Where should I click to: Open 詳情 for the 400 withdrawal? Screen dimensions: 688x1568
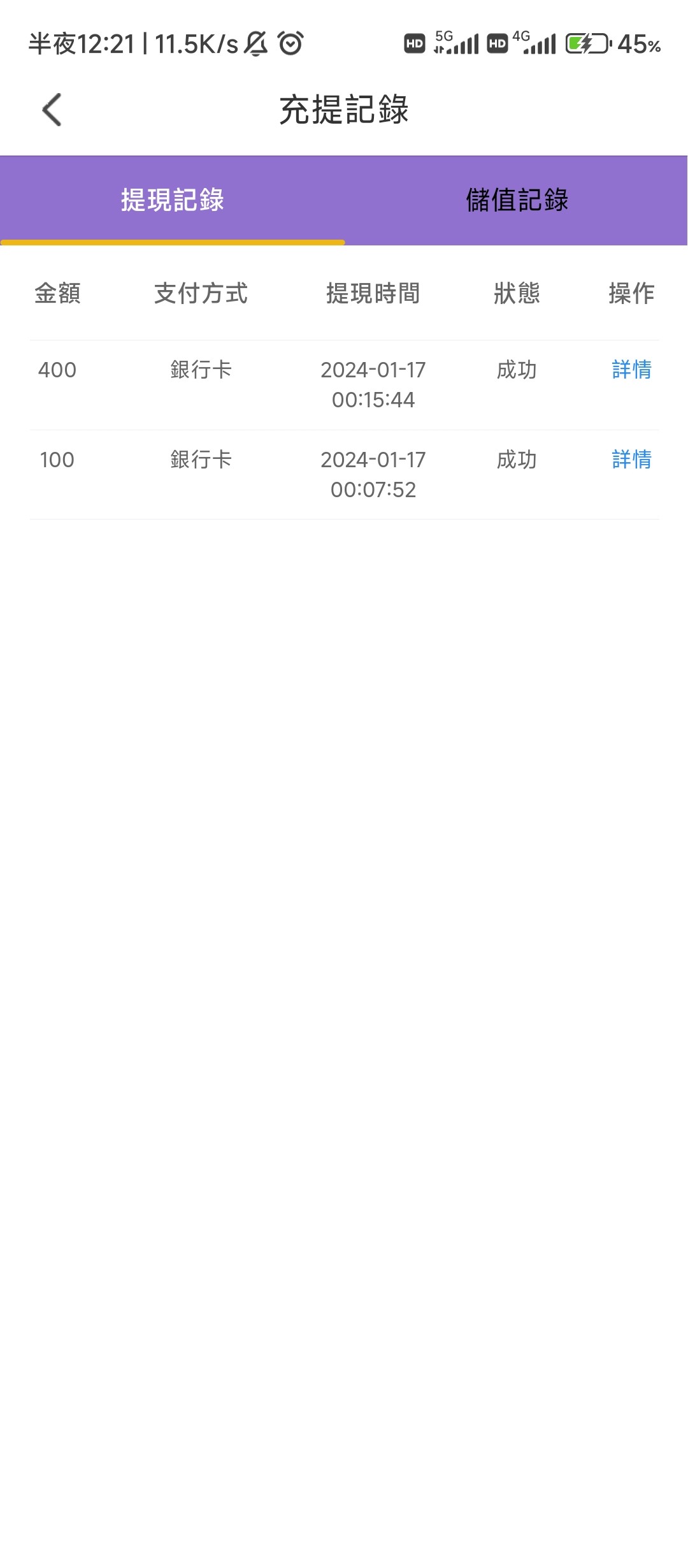[x=631, y=370]
